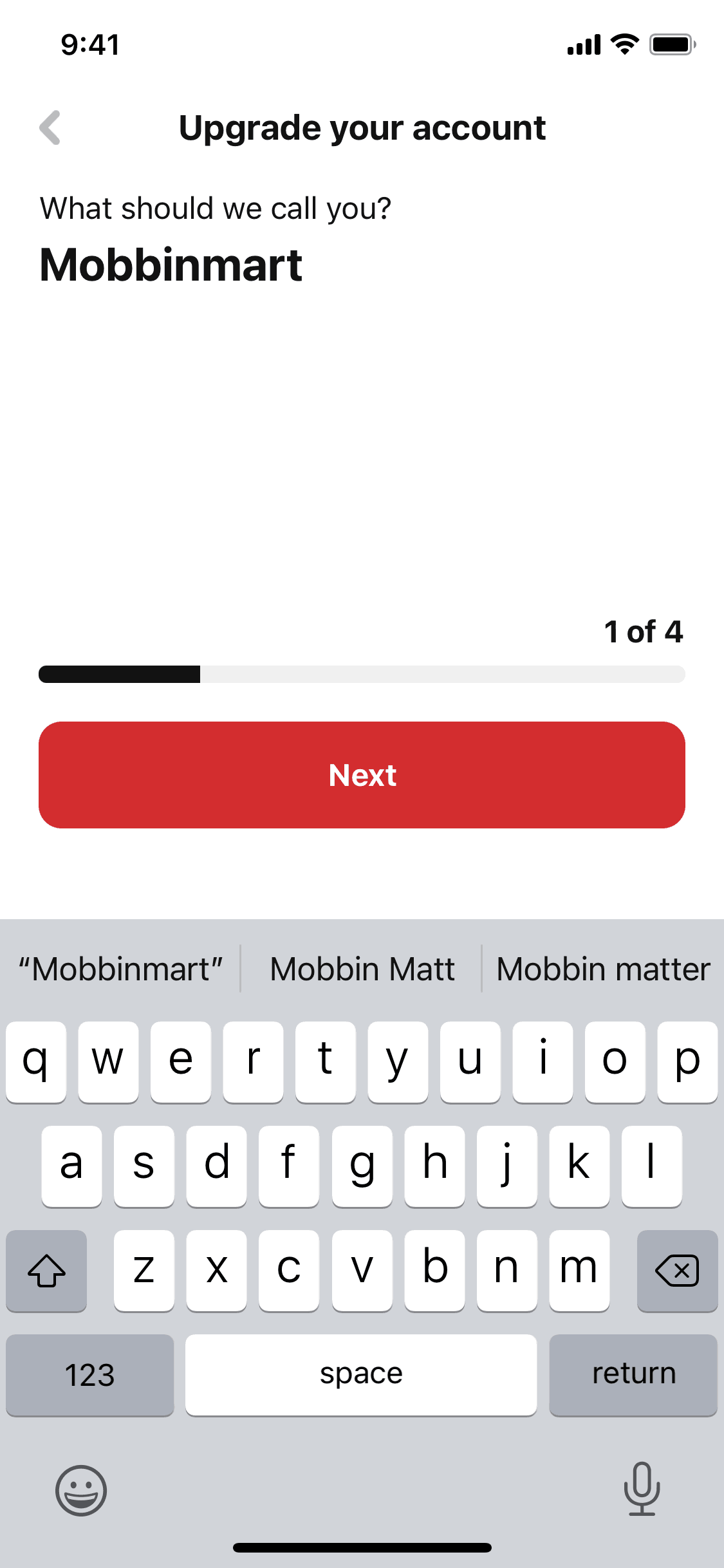Tap the red Next button
The width and height of the screenshot is (724, 1568).
[x=362, y=775]
